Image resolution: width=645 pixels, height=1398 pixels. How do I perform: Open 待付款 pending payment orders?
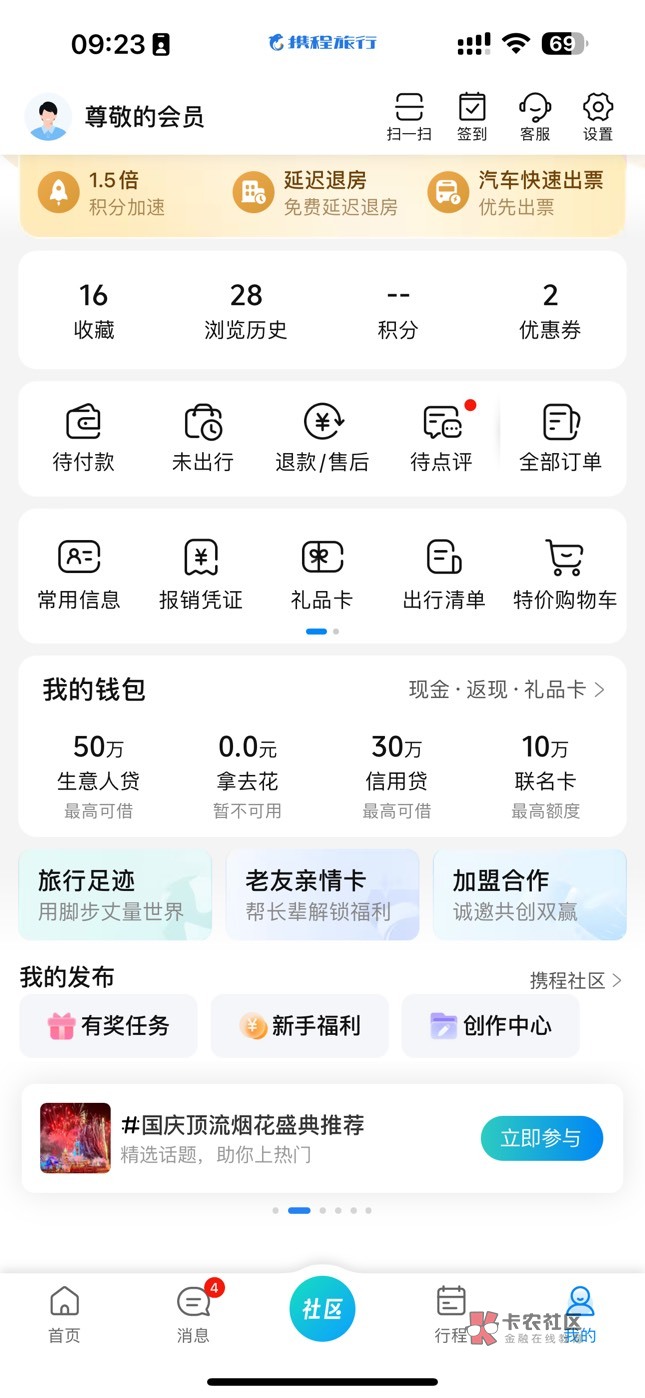[83, 438]
